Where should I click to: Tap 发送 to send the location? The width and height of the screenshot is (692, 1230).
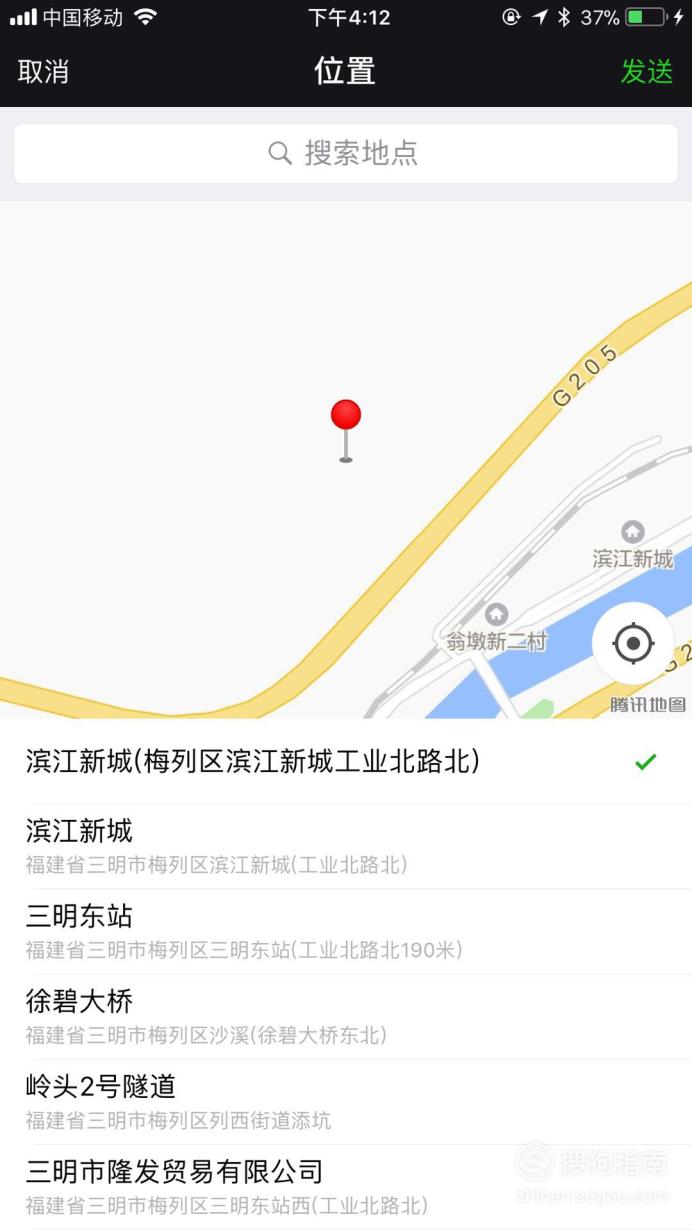click(647, 72)
